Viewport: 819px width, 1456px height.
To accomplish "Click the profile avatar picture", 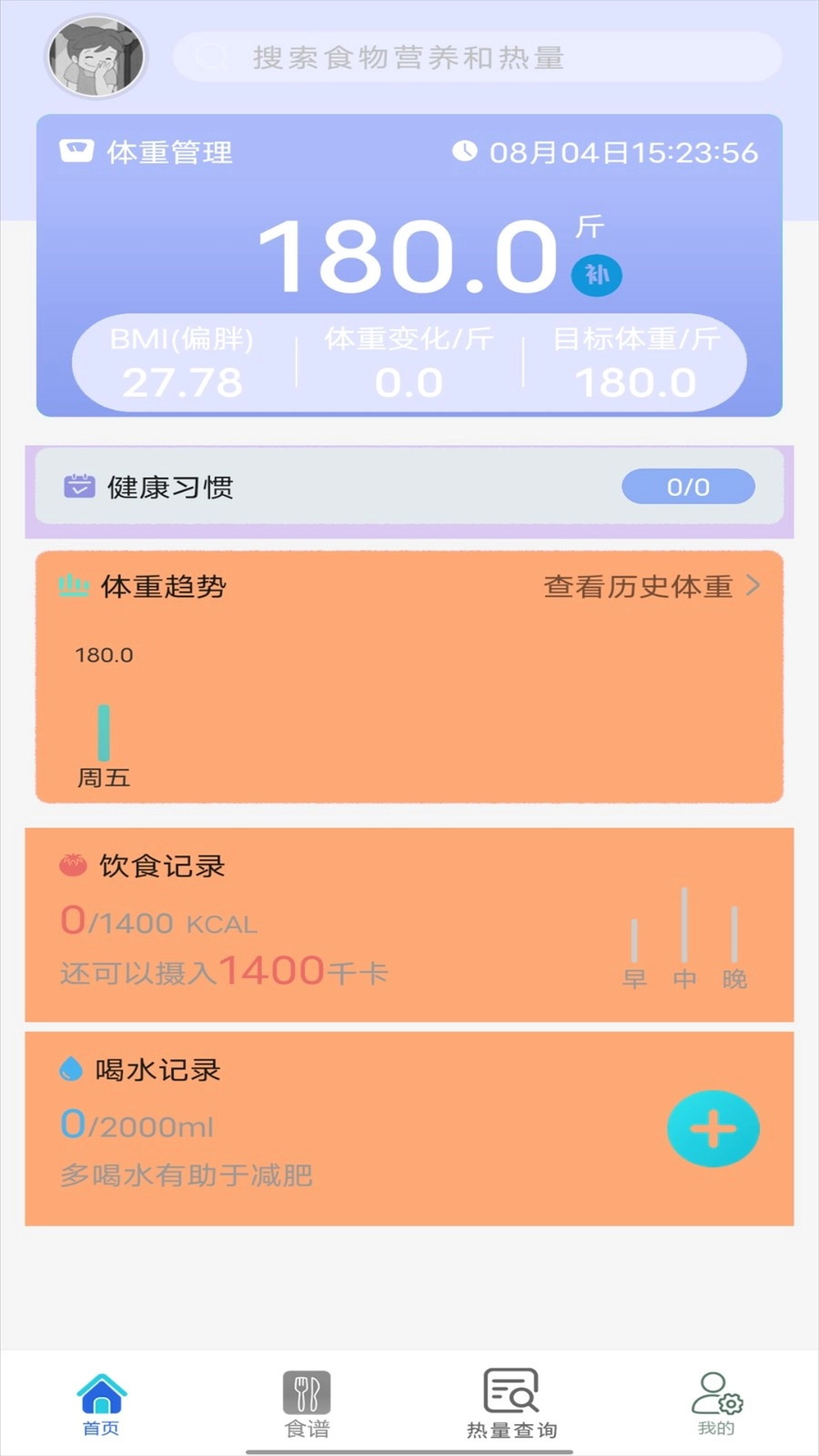I will pos(96,56).
